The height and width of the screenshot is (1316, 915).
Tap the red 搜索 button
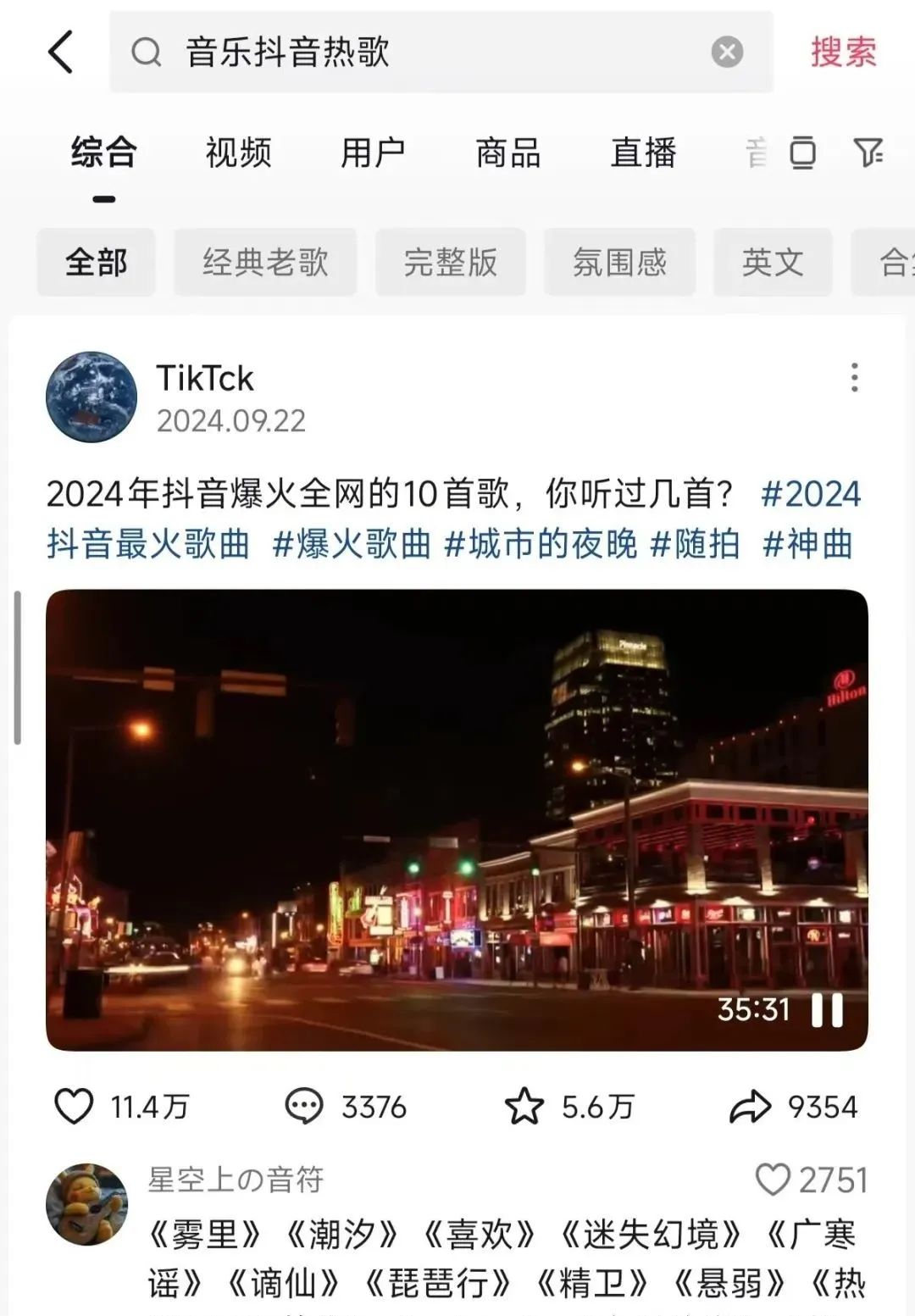(842, 52)
